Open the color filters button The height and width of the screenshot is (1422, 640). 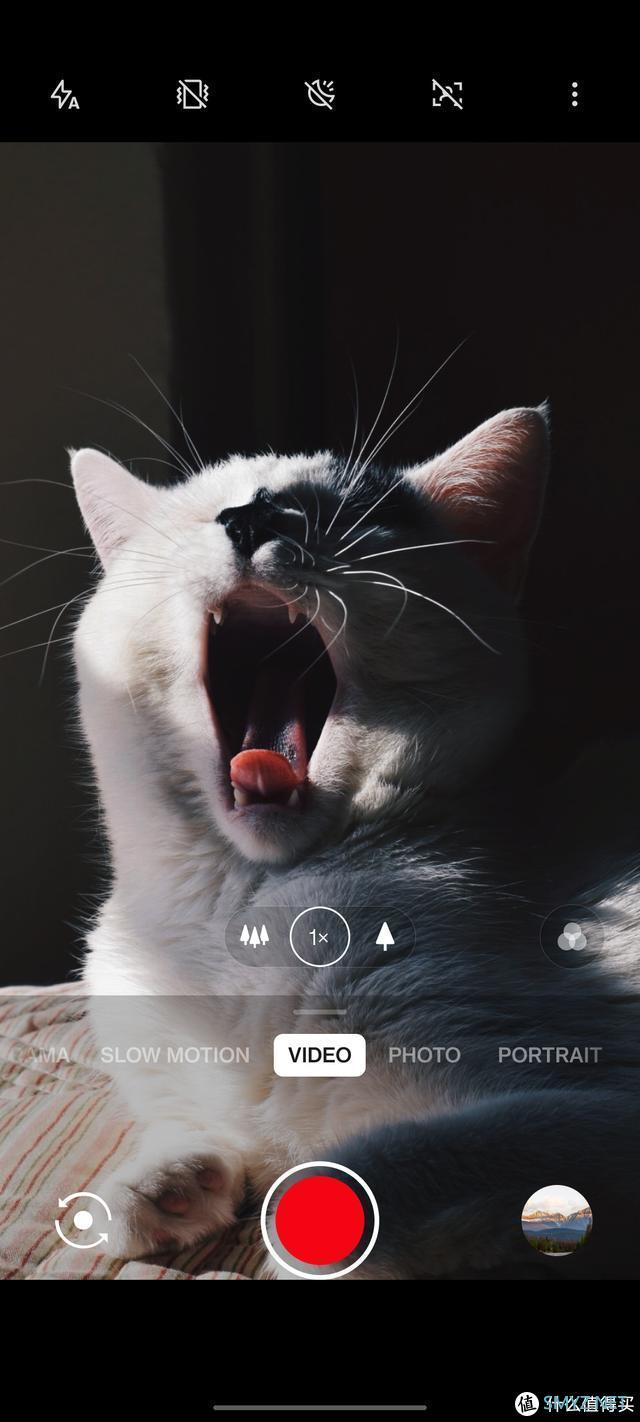tap(571, 937)
